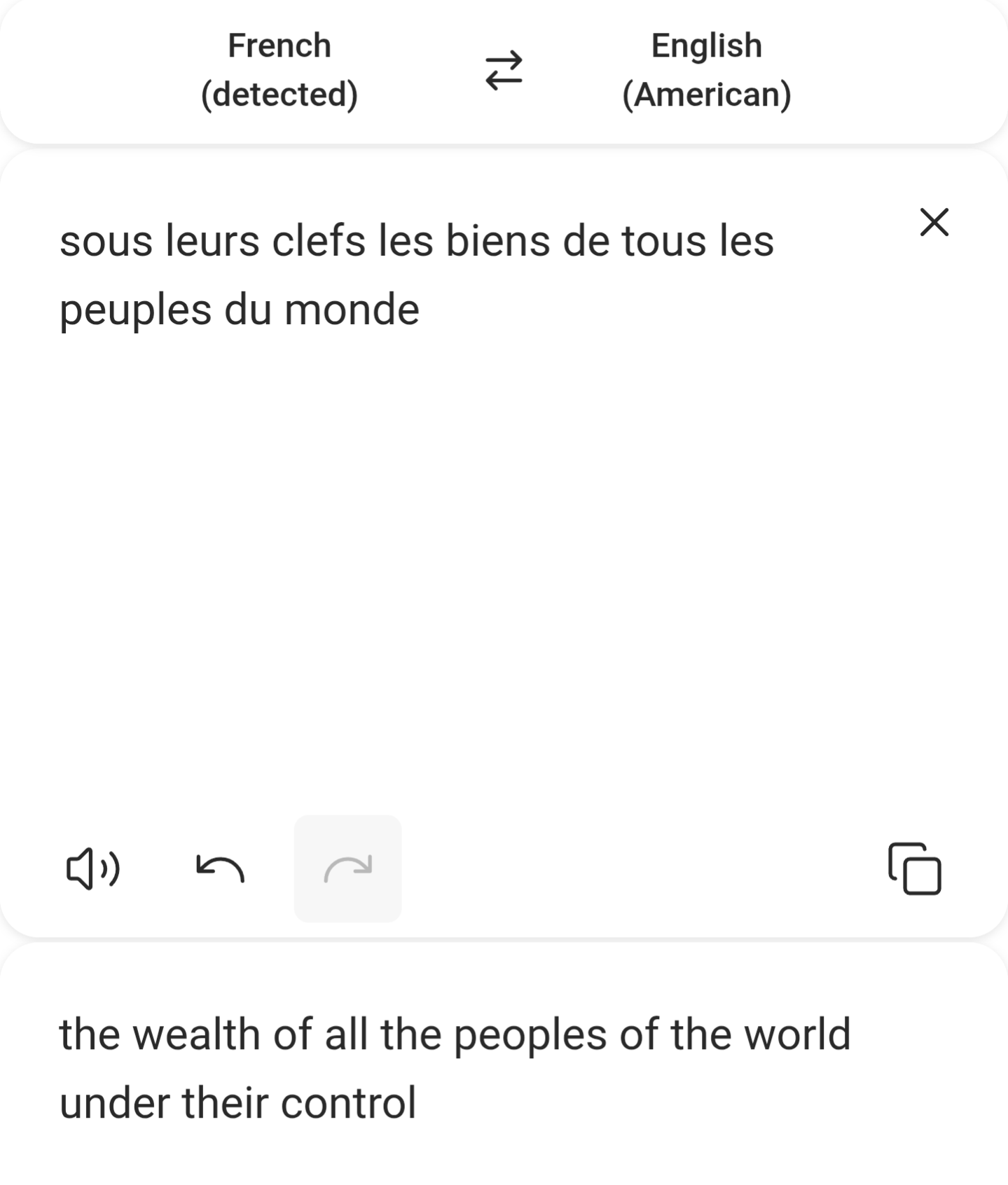Redo the last undone edit
Viewport: 1008px width, 1185px height.
347,868
